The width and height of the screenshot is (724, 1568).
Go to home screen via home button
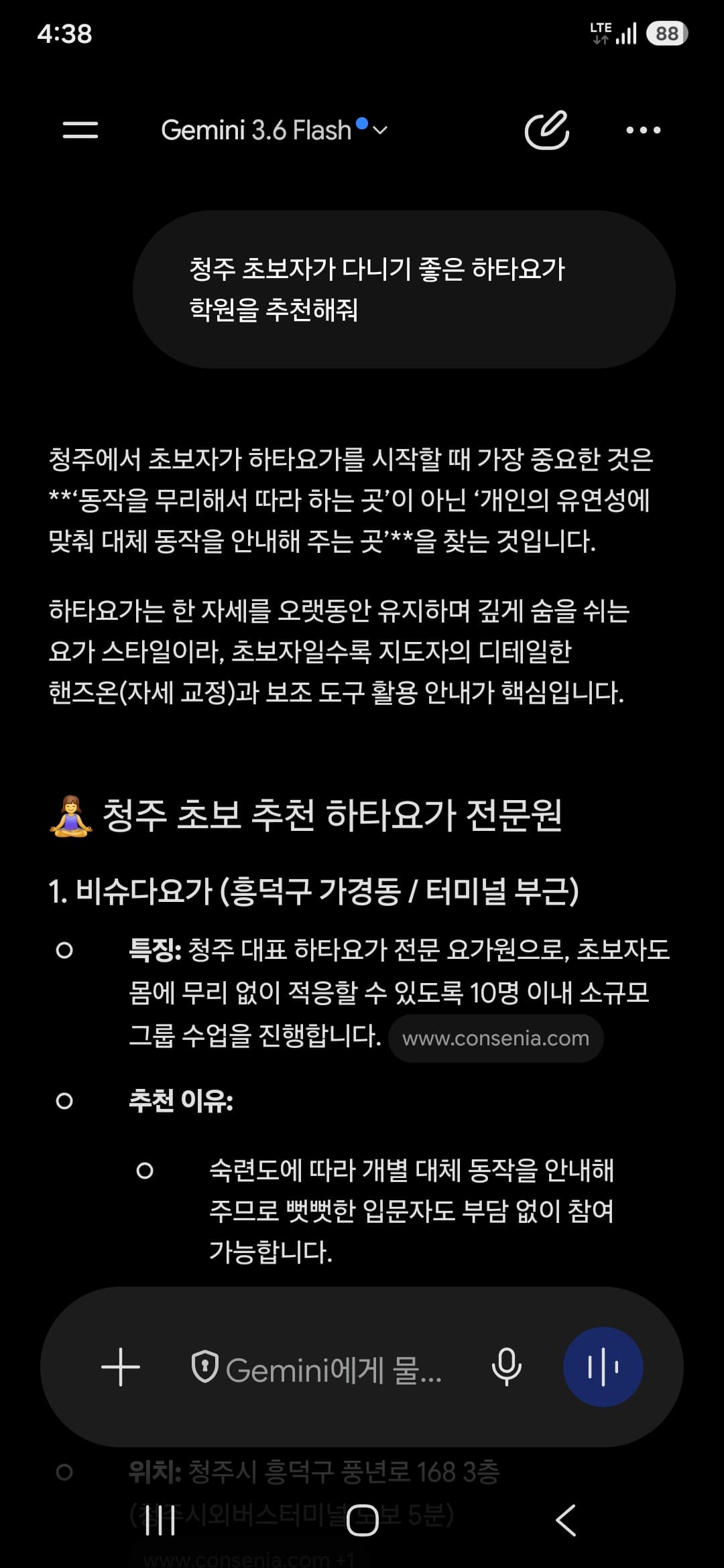pyautogui.click(x=362, y=1520)
